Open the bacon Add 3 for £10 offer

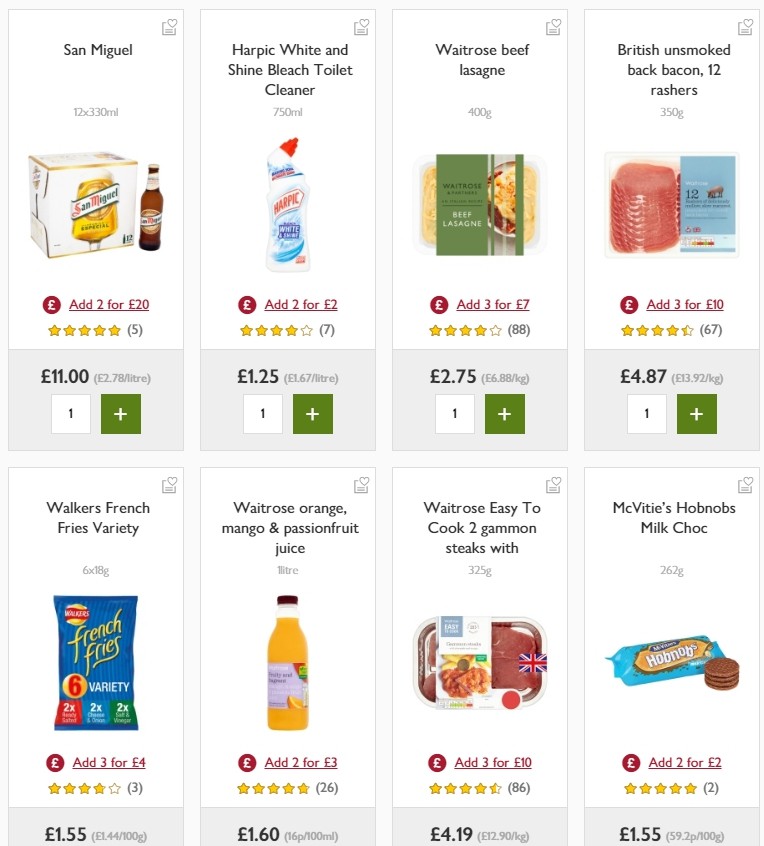[684, 304]
